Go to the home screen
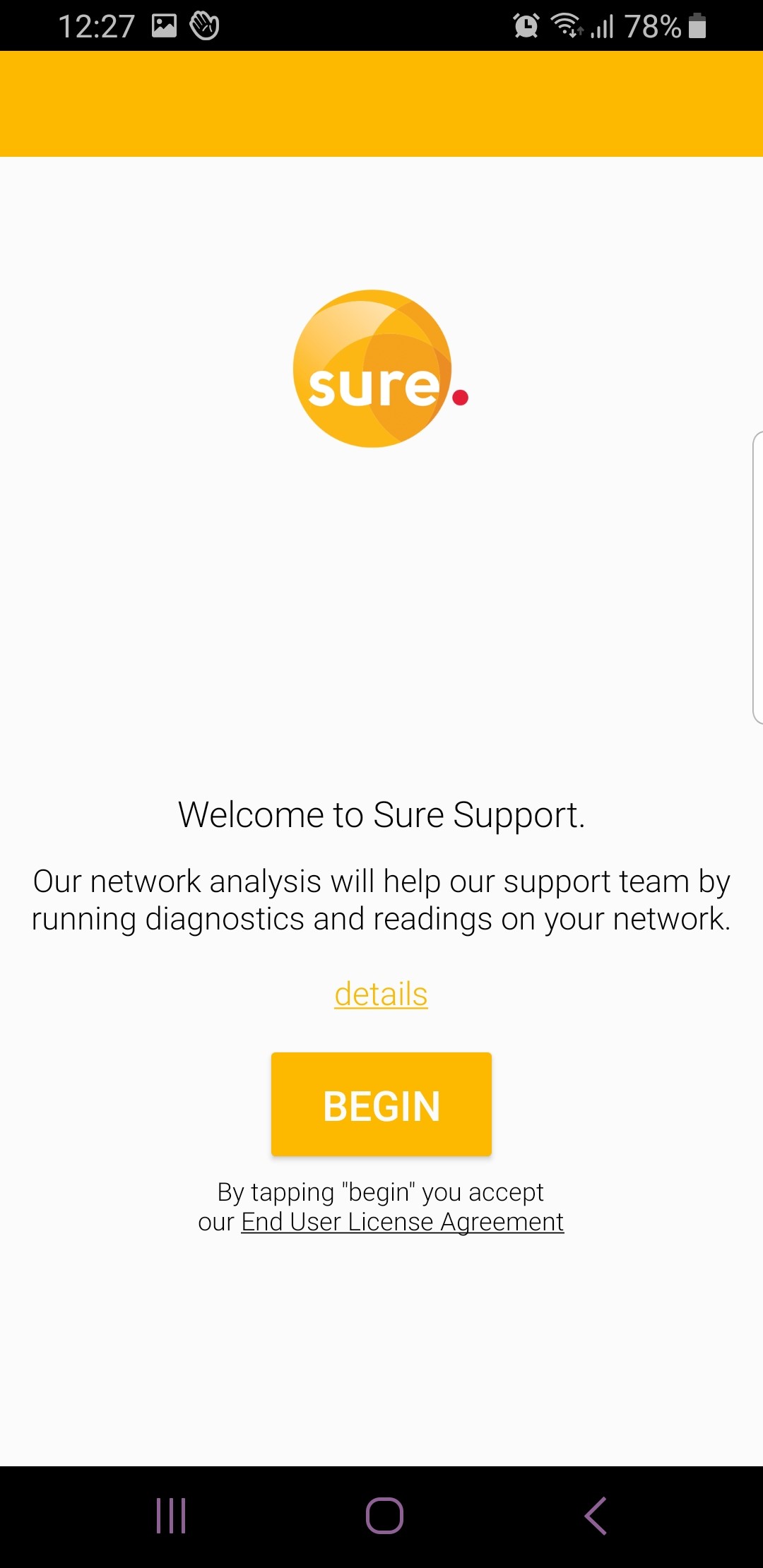The height and width of the screenshot is (1568, 763). point(384,1516)
